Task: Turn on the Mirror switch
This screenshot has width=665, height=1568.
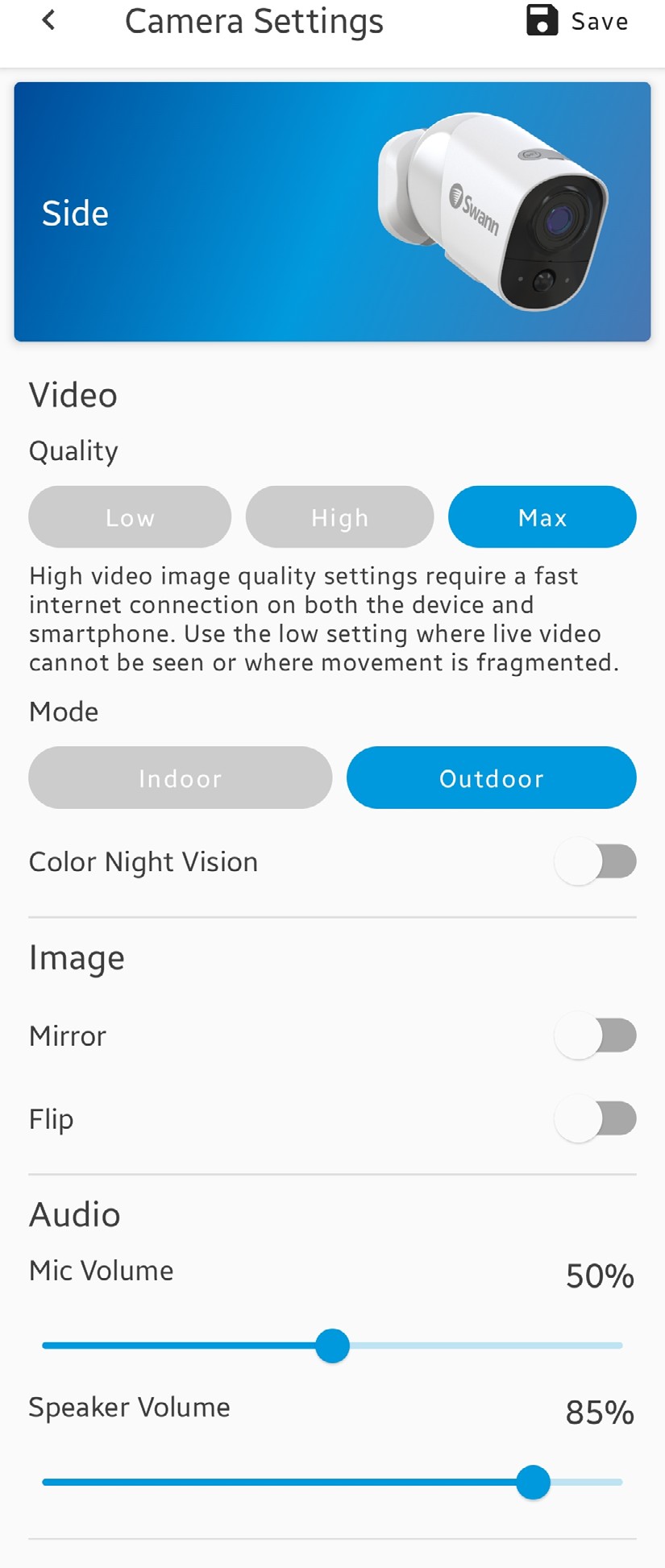Action: 595,1036
